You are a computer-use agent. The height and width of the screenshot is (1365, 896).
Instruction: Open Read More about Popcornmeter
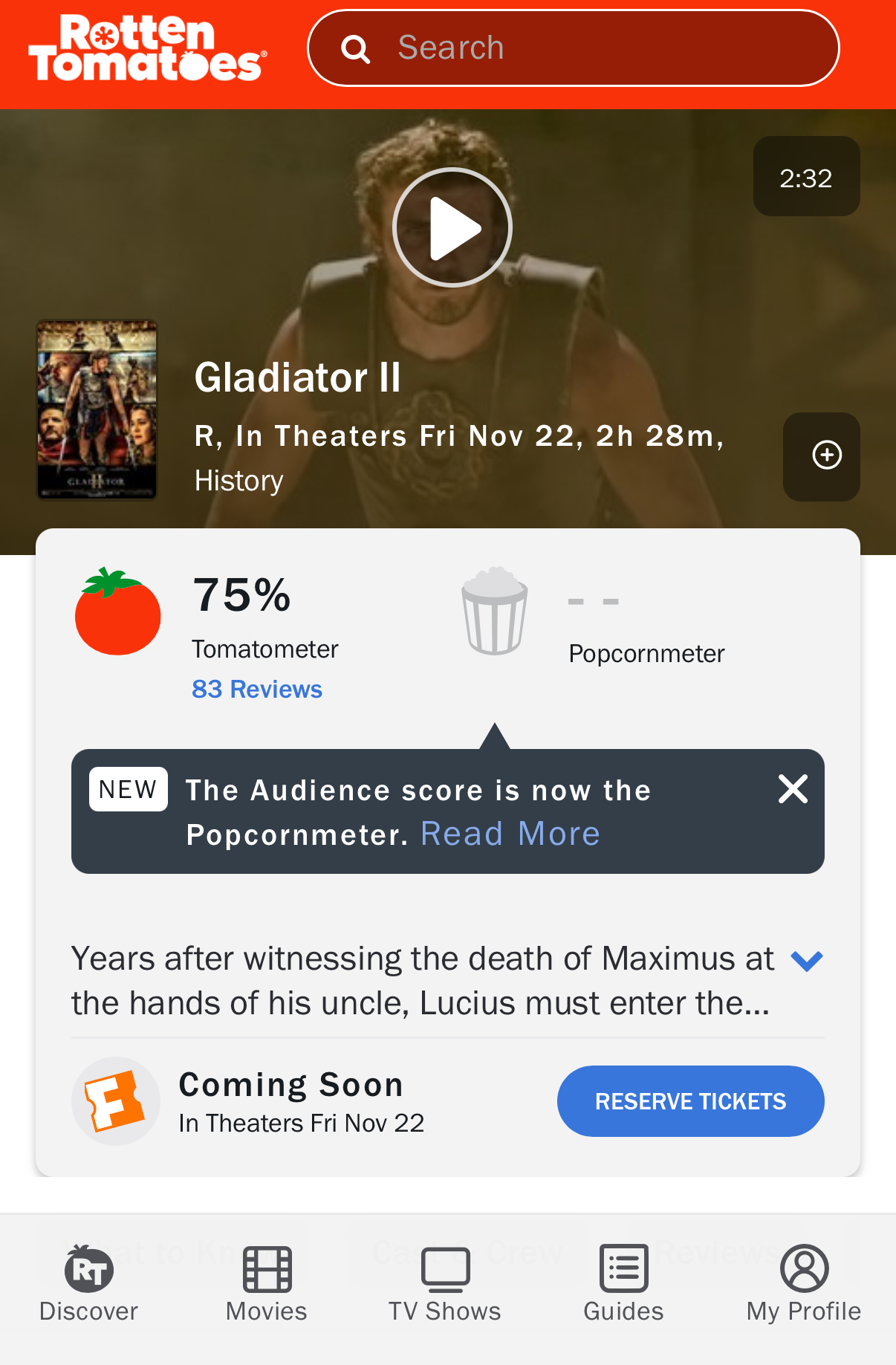510,834
